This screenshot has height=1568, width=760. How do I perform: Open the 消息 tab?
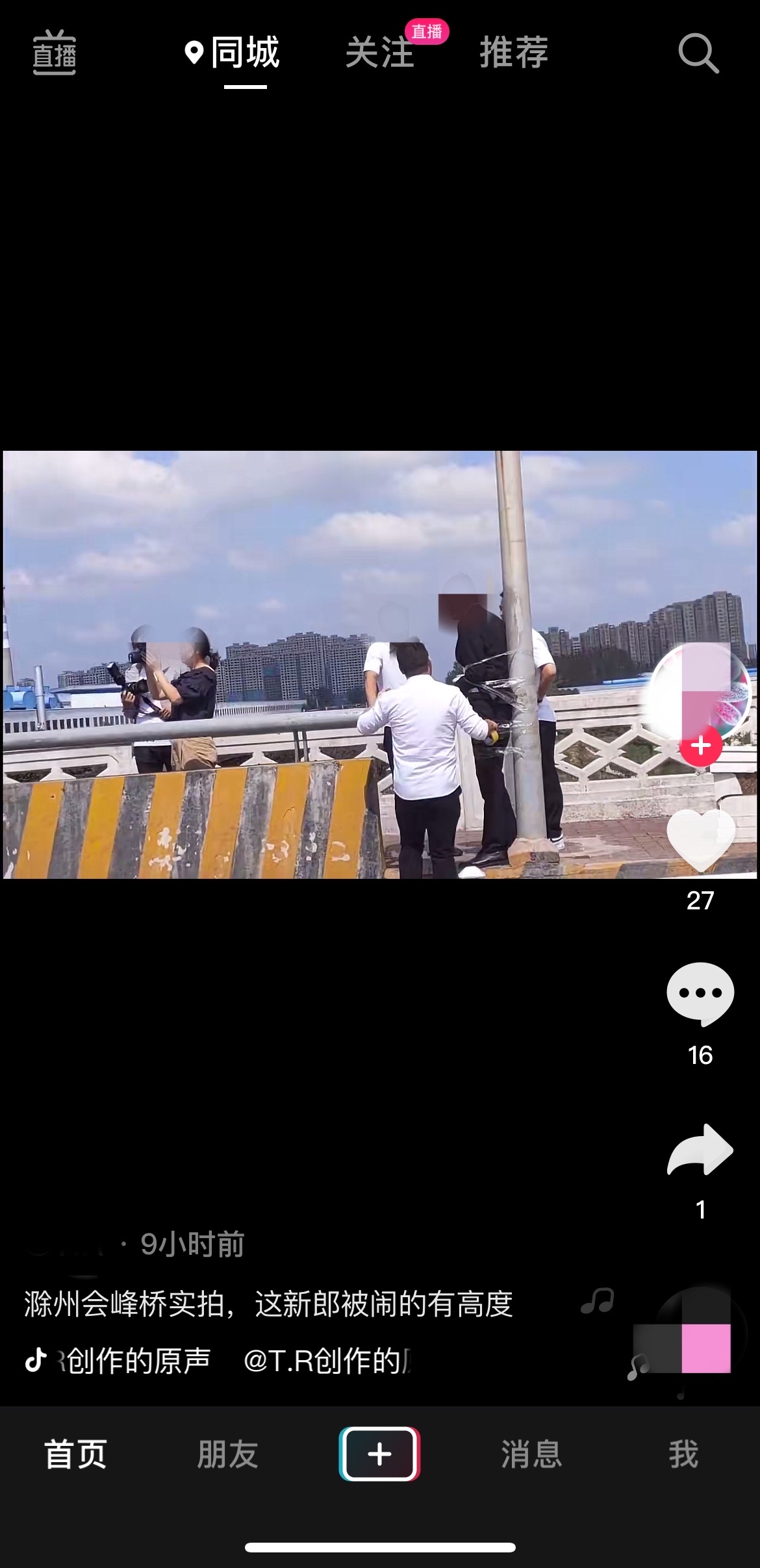point(531,1454)
